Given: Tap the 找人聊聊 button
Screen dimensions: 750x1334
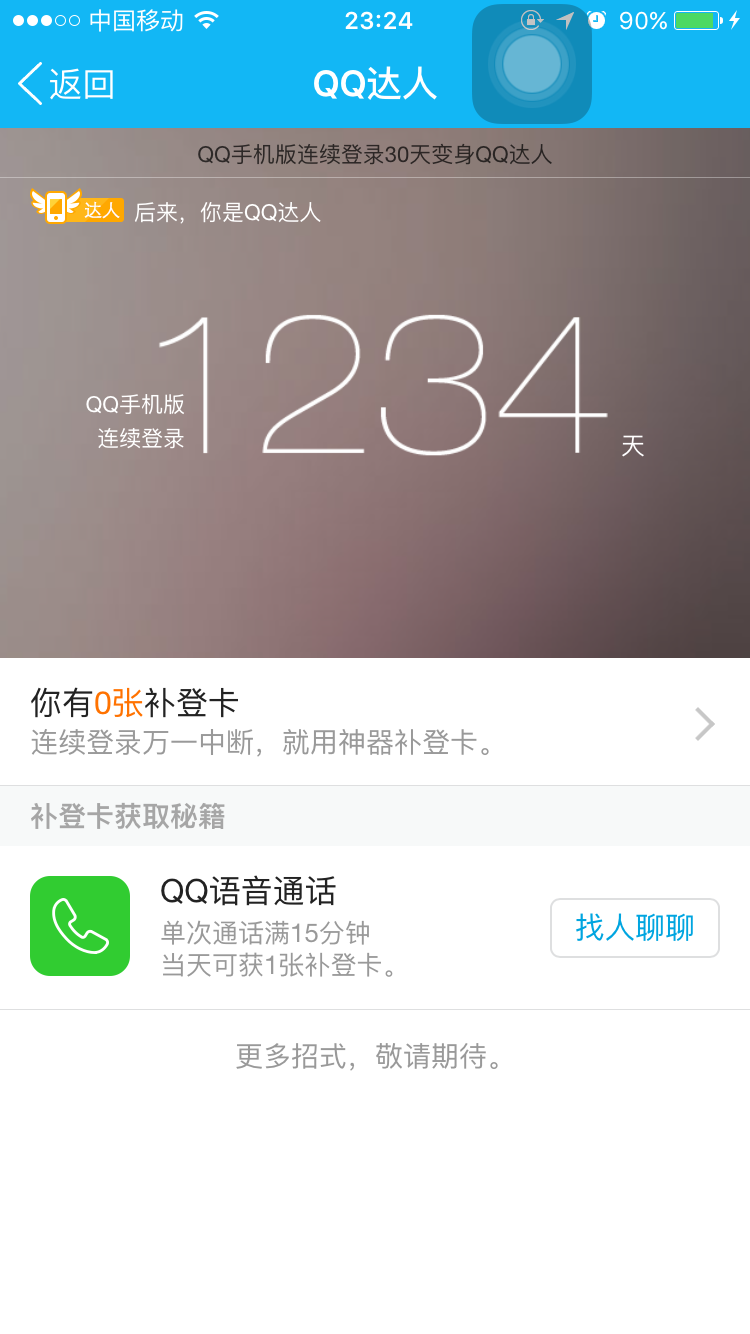Looking at the screenshot, I should click(x=635, y=928).
